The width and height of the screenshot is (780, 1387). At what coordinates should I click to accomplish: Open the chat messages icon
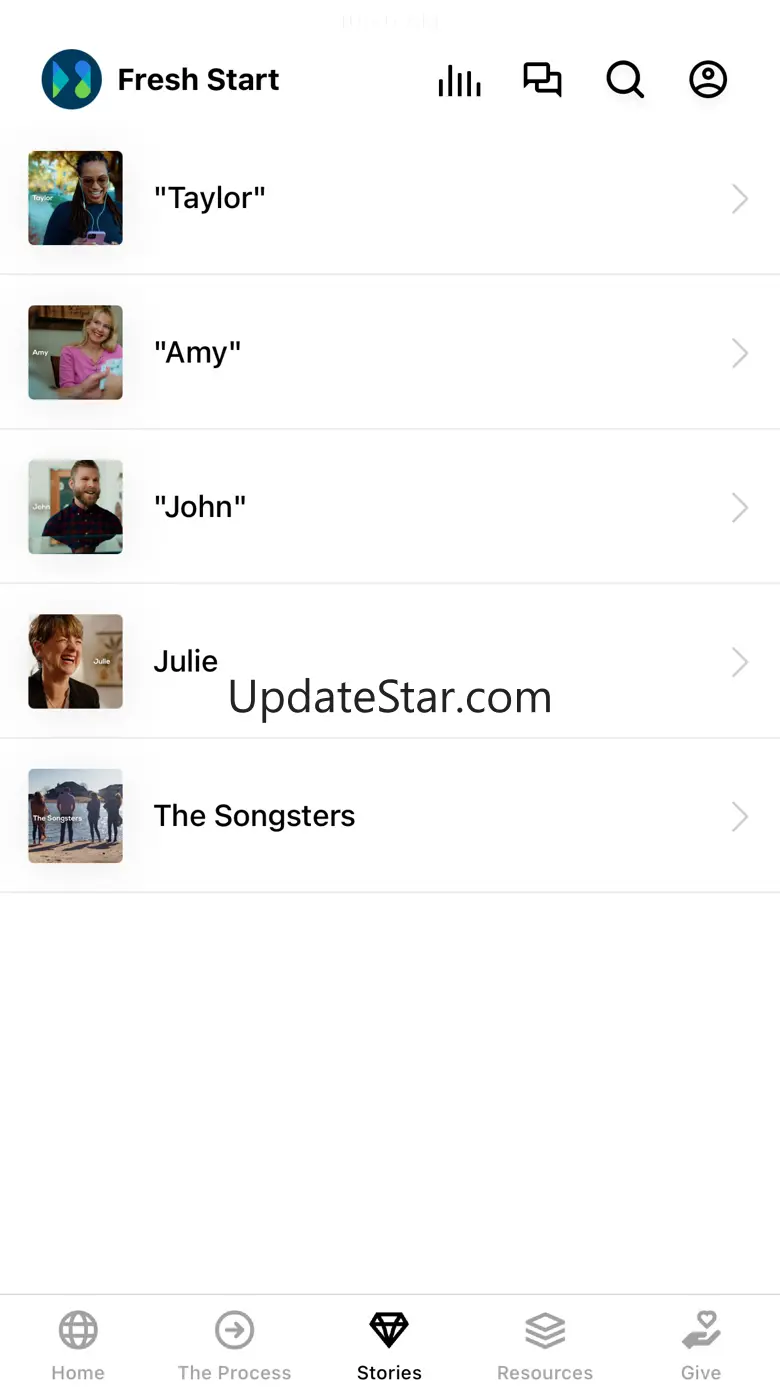point(542,80)
